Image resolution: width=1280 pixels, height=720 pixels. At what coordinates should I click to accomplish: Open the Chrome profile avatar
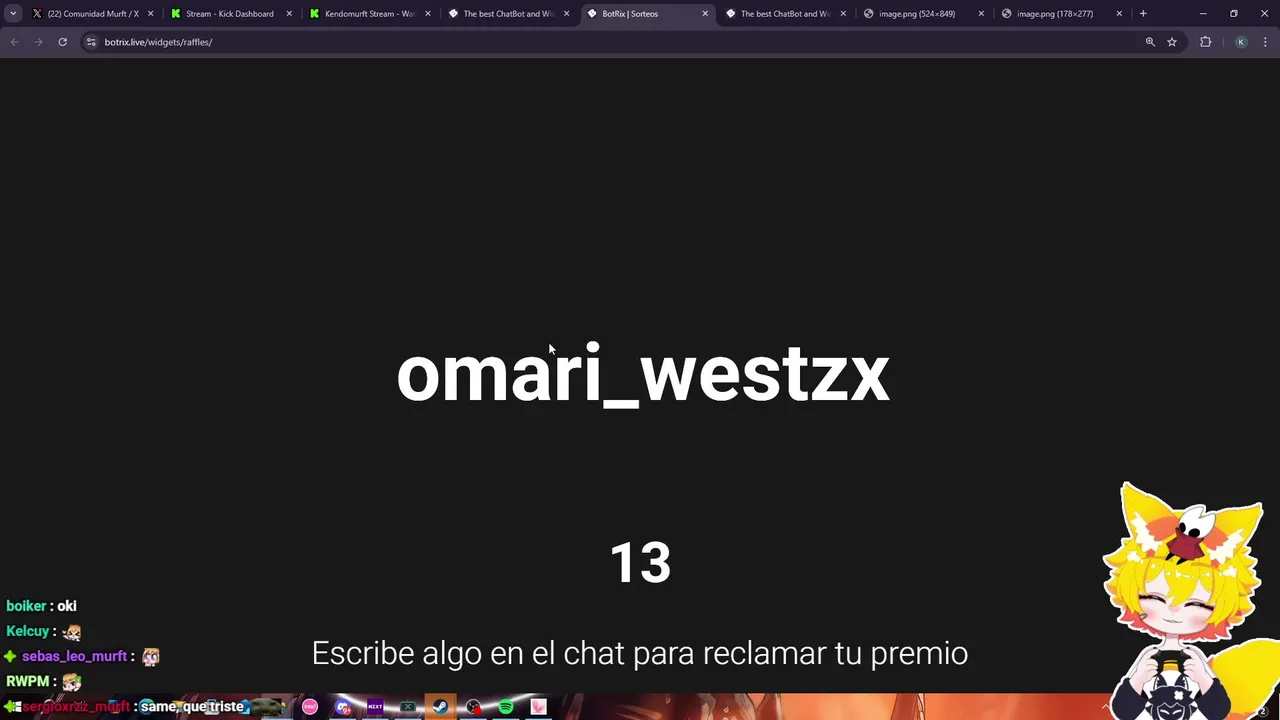tap(1241, 42)
